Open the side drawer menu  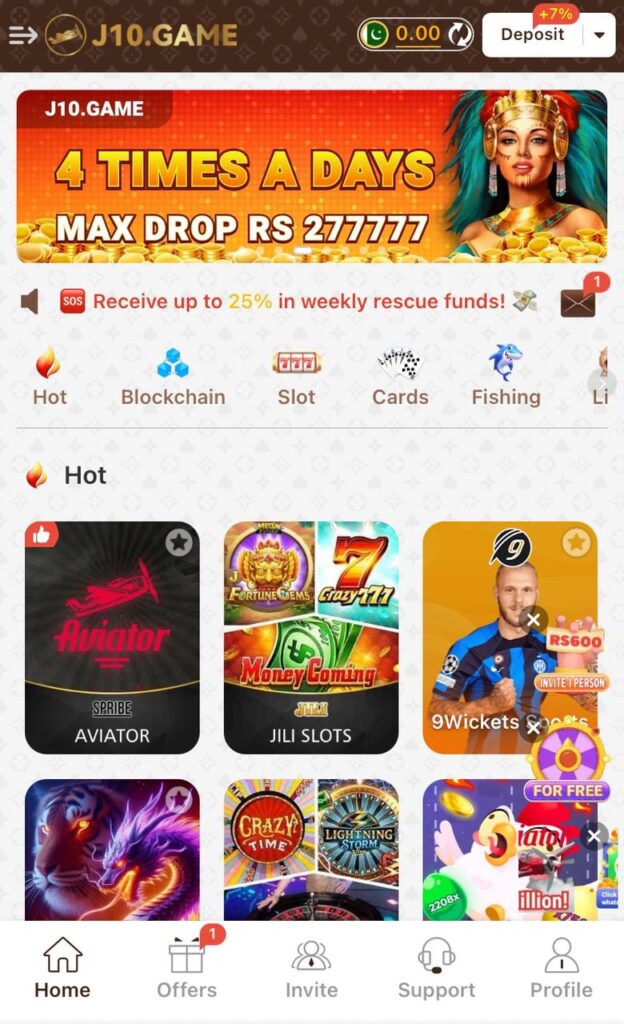[x=22, y=35]
